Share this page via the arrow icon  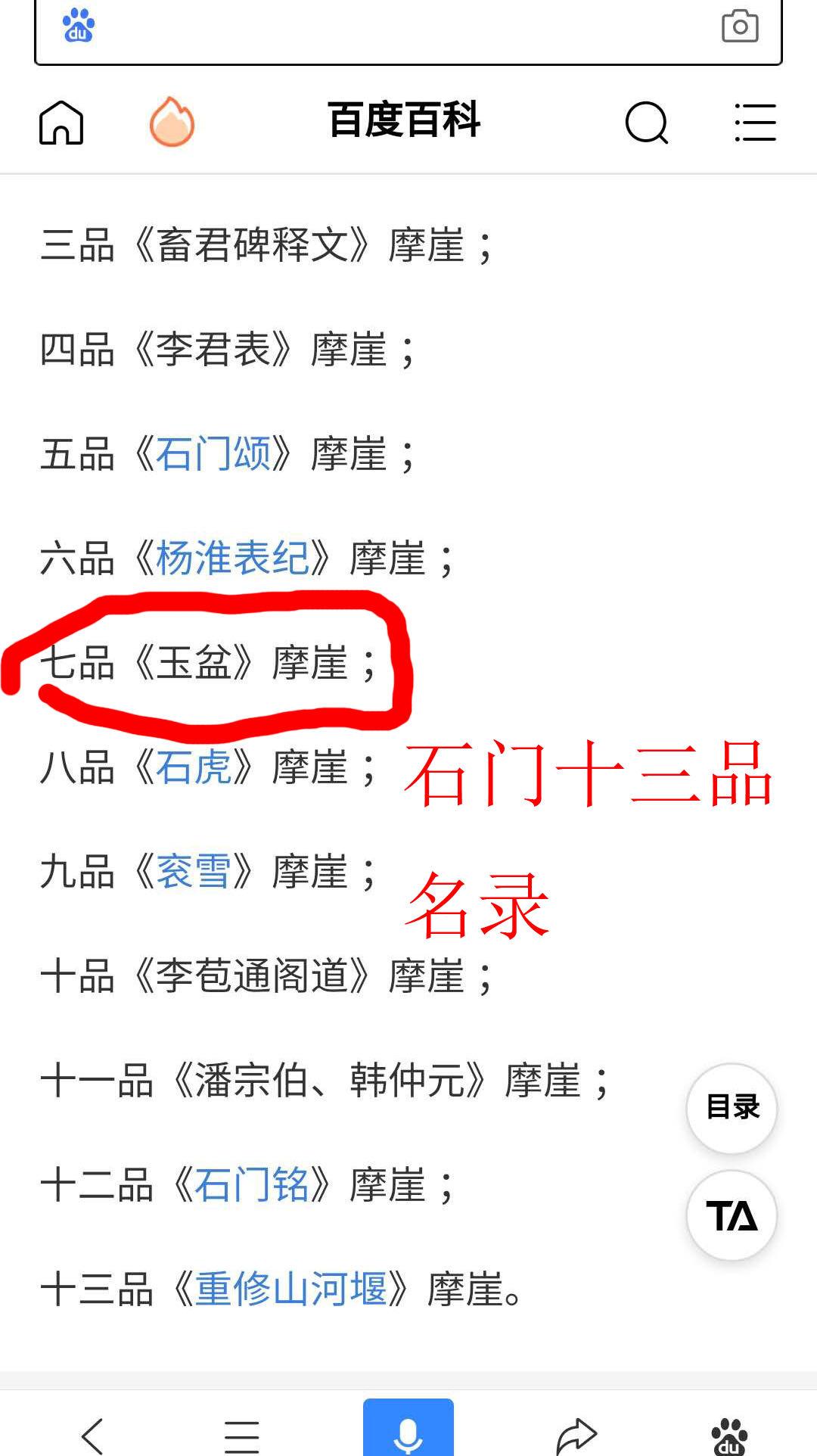click(x=576, y=1435)
